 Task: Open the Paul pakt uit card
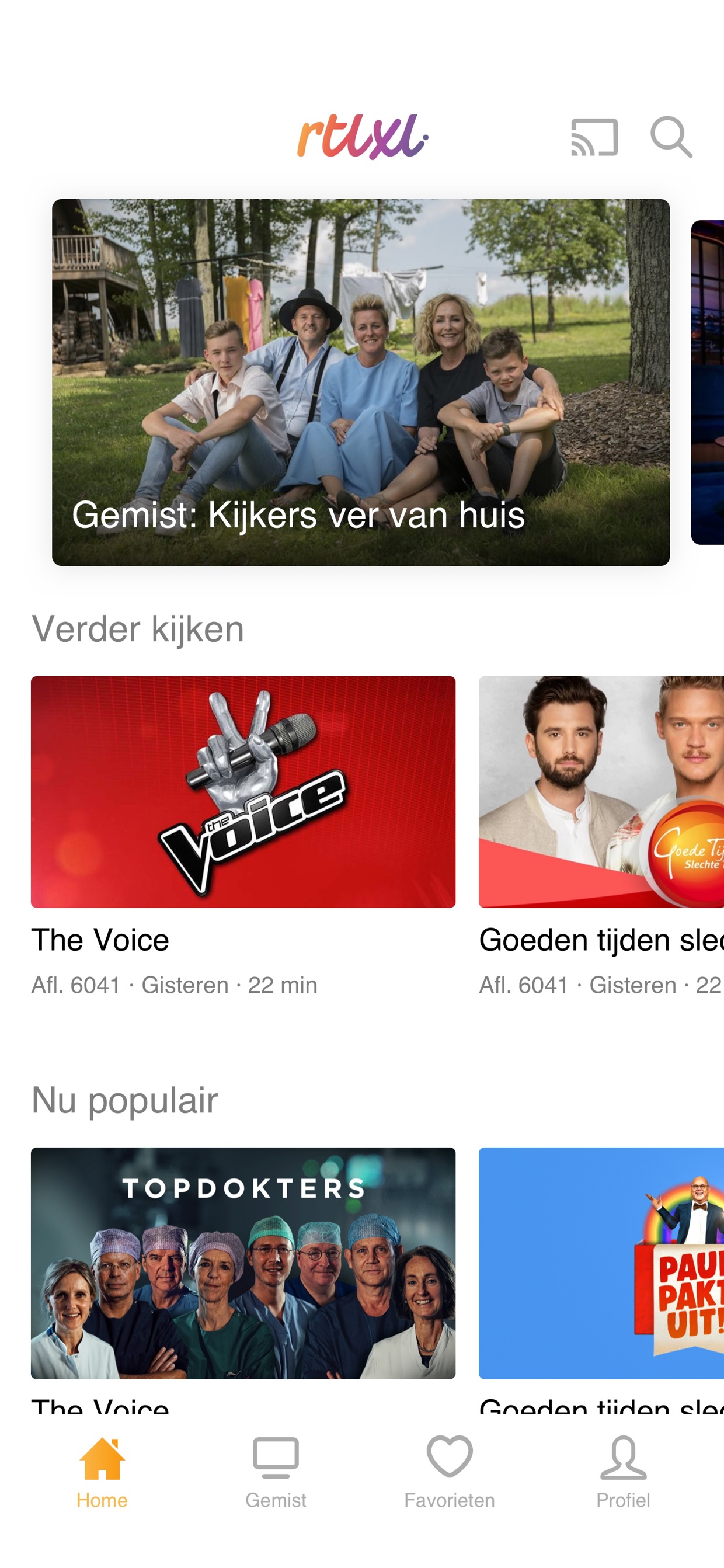pos(601,1263)
